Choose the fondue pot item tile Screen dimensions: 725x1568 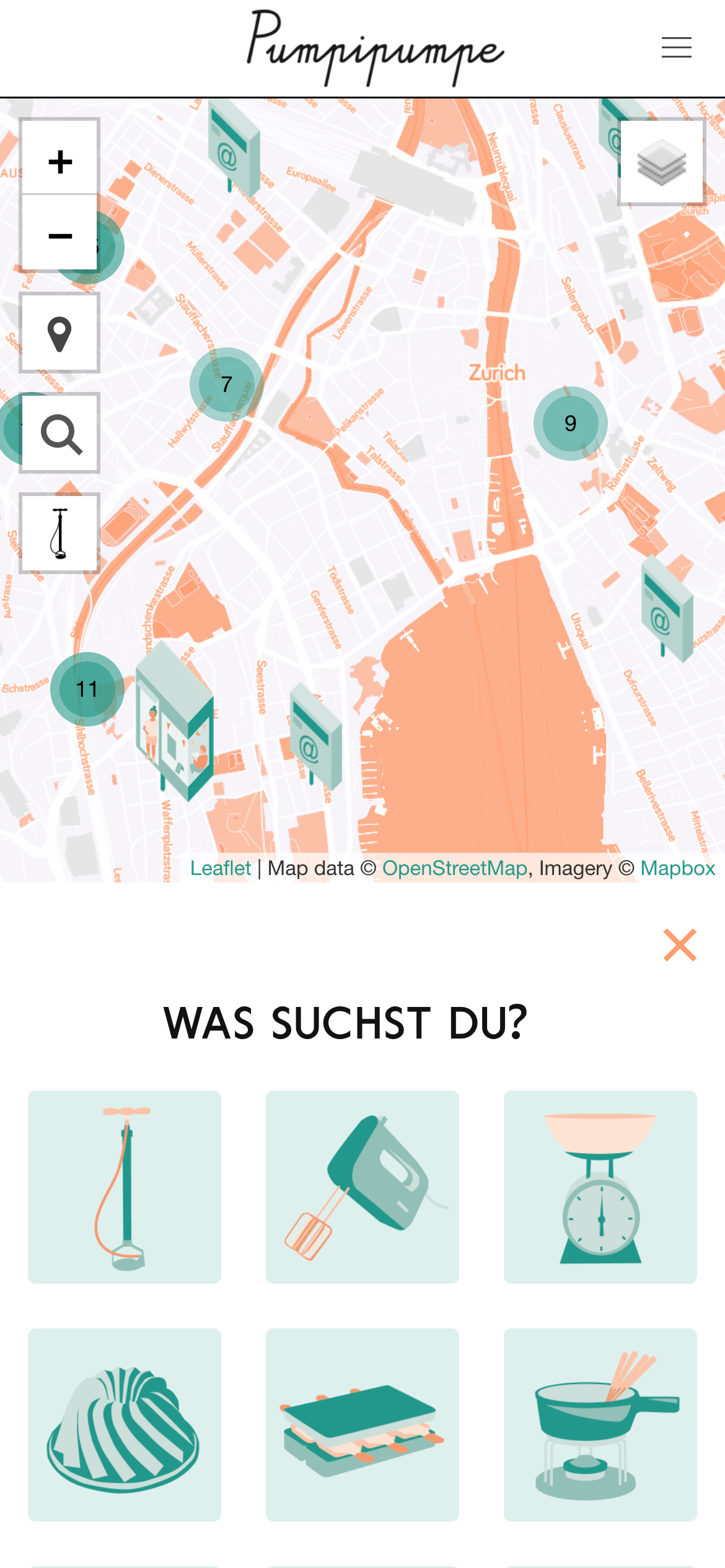click(600, 1424)
